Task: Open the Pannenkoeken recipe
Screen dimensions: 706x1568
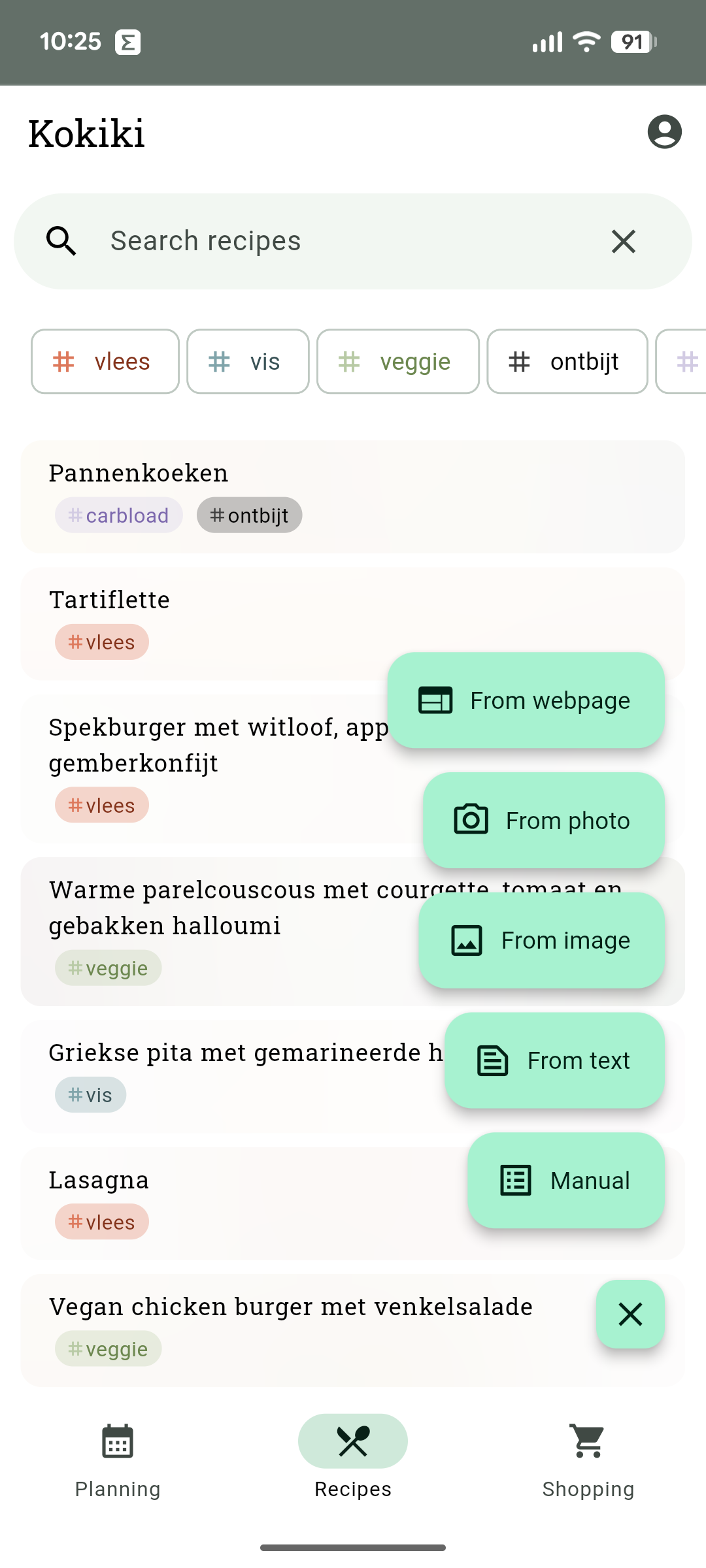Action: (196, 495)
